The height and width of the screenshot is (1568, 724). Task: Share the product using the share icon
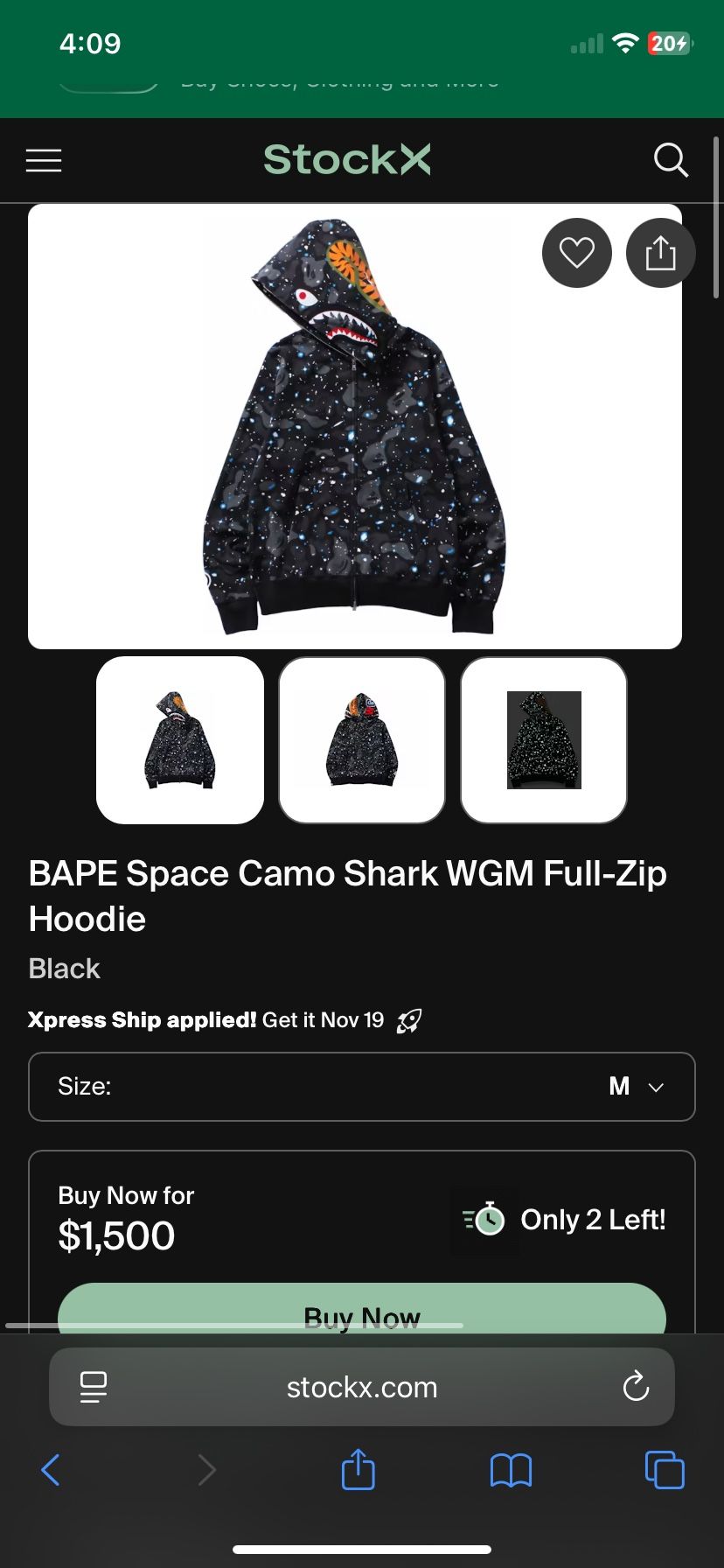660,253
